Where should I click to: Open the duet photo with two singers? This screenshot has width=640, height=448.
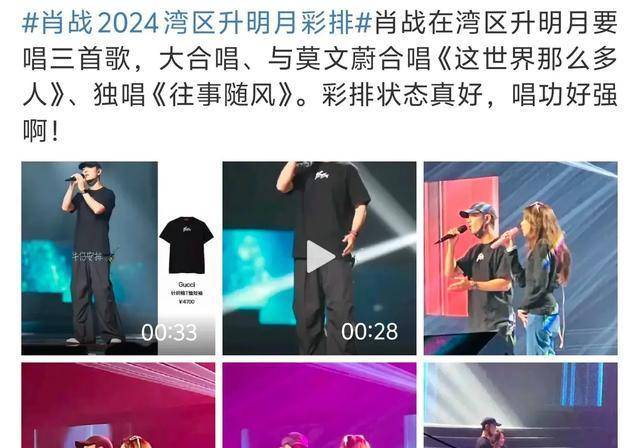click(x=520, y=258)
